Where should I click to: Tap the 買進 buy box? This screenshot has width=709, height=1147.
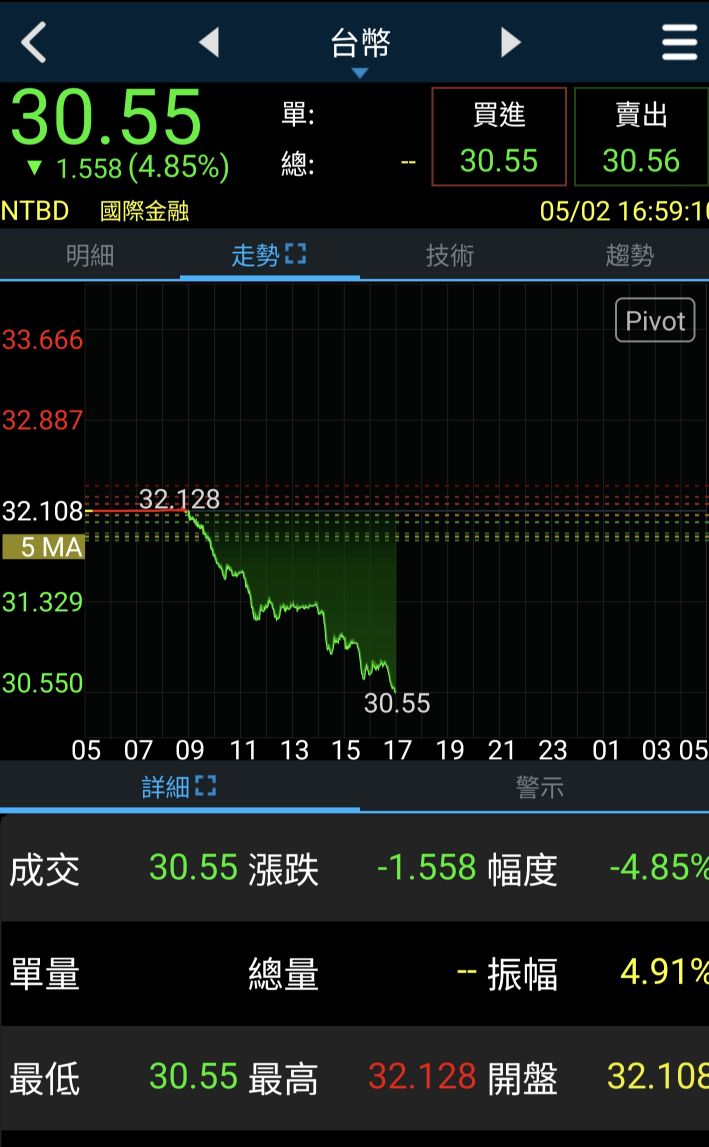click(499, 137)
